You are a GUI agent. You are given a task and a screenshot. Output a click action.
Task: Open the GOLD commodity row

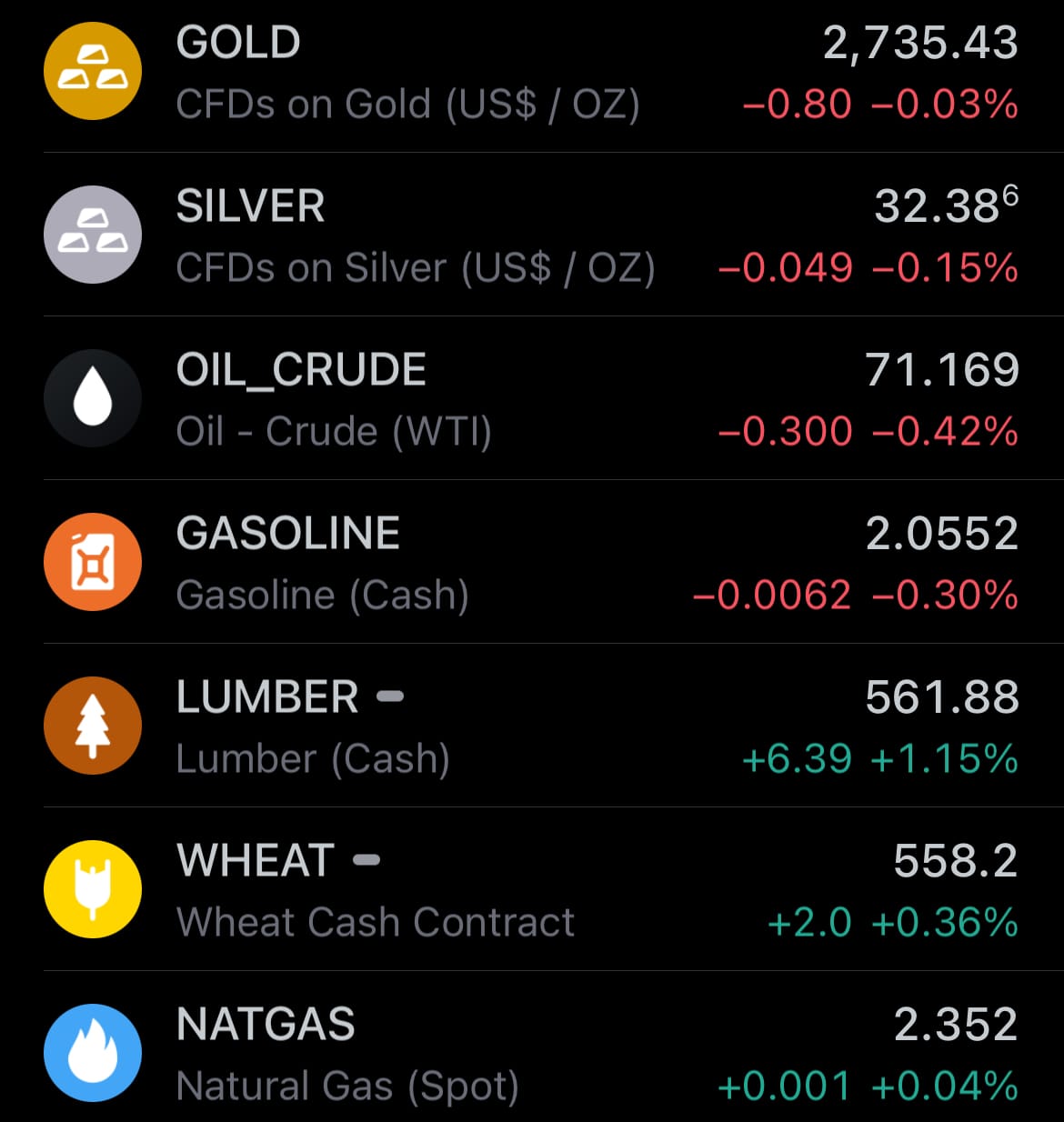[532, 73]
